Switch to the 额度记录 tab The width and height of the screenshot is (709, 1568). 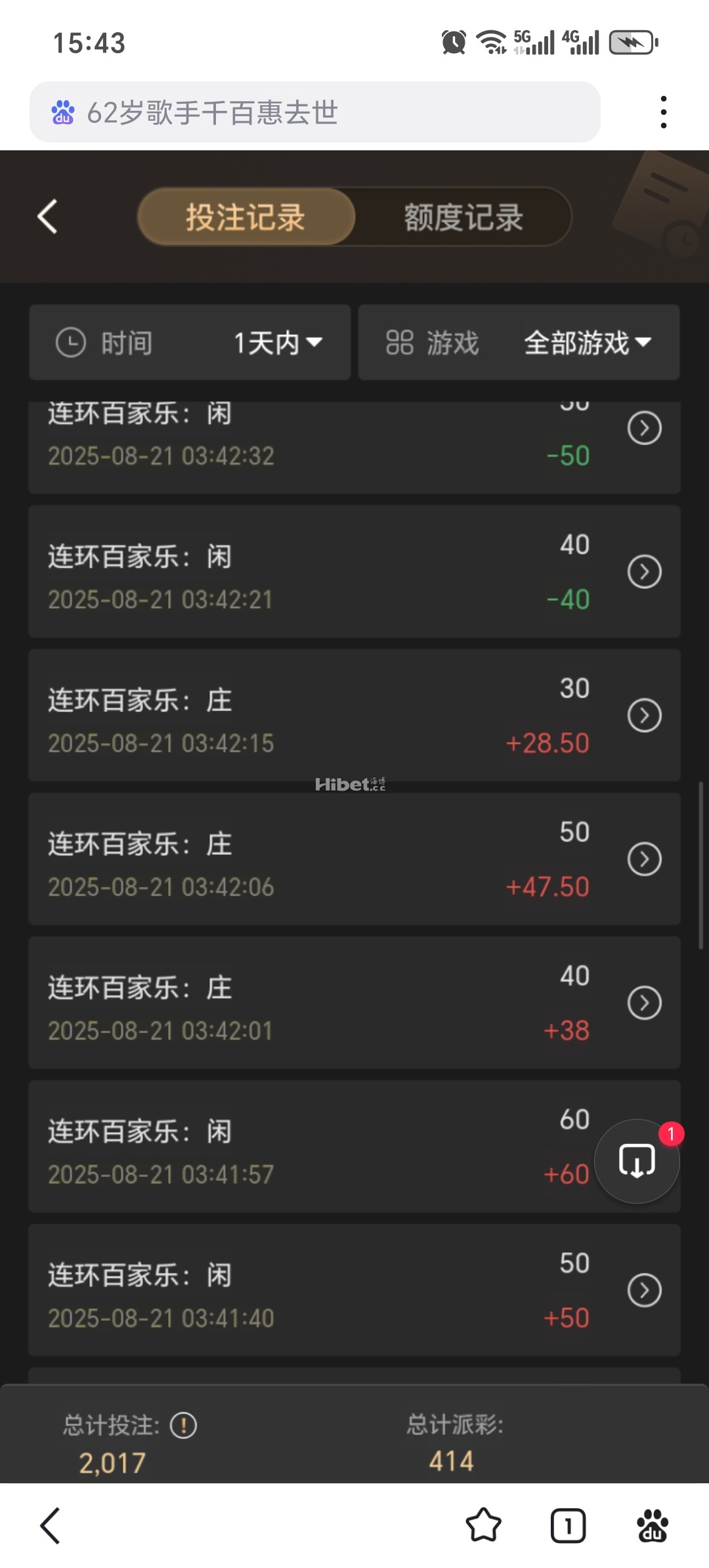coord(462,217)
